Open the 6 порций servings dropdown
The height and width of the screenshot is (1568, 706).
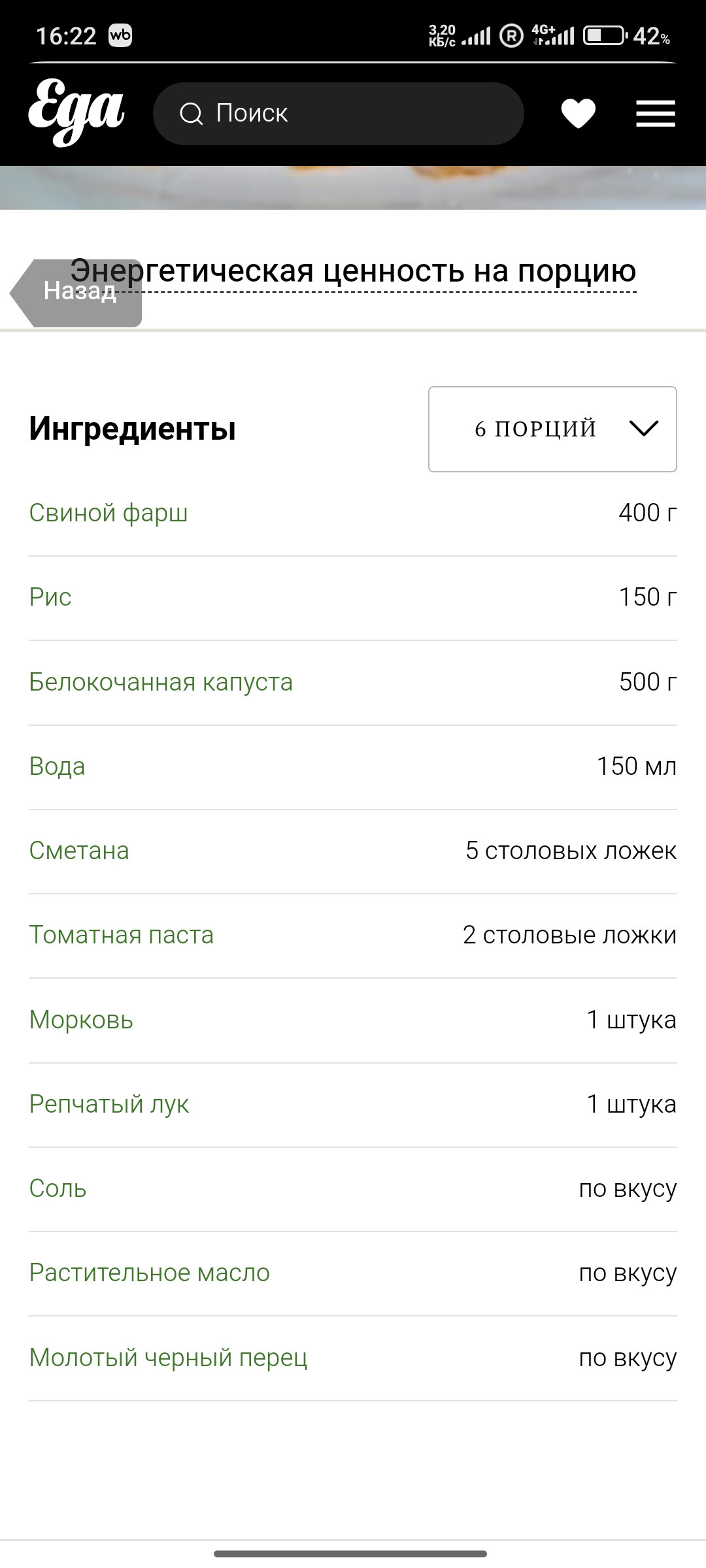tap(552, 429)
